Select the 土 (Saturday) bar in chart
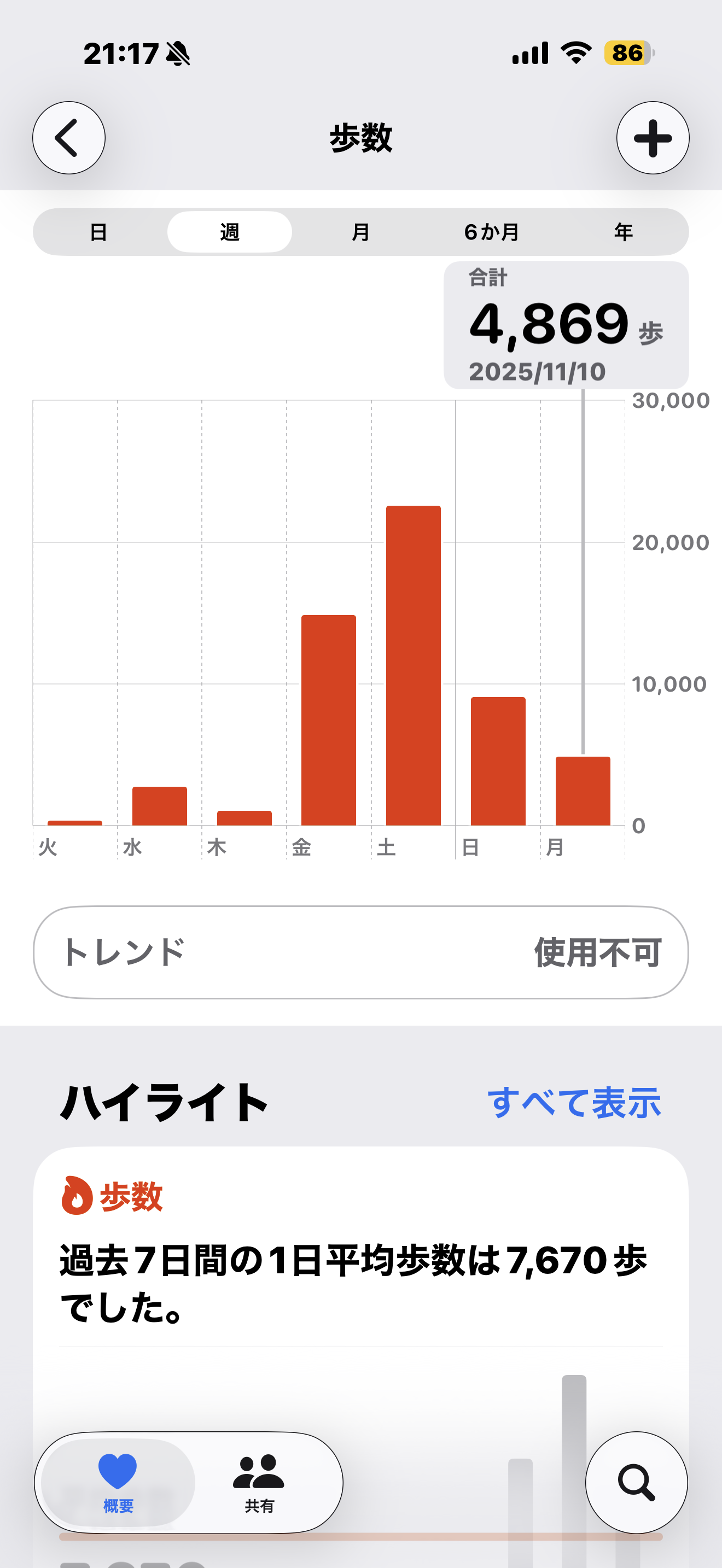Screen dimensions: 722x1568 (414, 665)
